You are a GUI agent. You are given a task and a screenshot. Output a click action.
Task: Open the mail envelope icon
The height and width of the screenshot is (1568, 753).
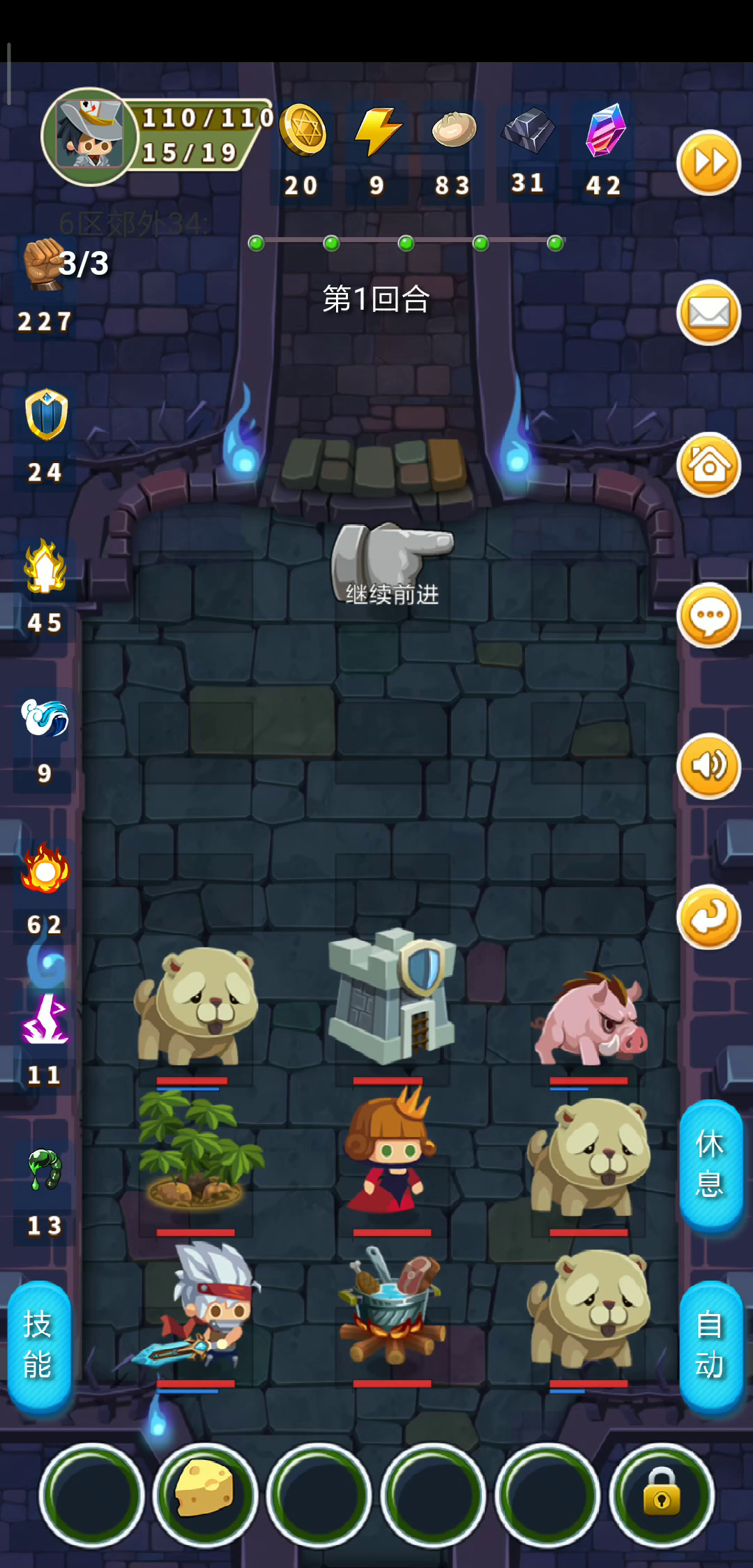click(708, 312)
